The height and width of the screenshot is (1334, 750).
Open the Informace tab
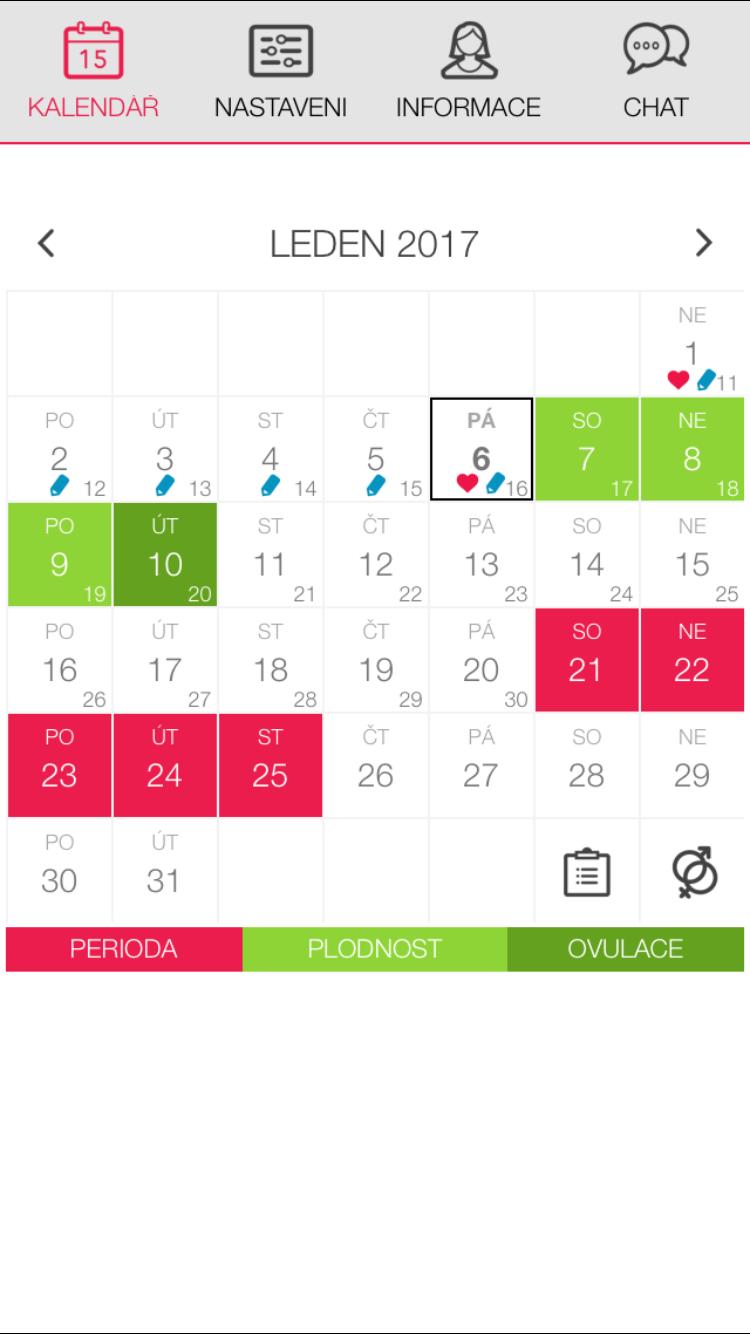[x=468, y=72]
